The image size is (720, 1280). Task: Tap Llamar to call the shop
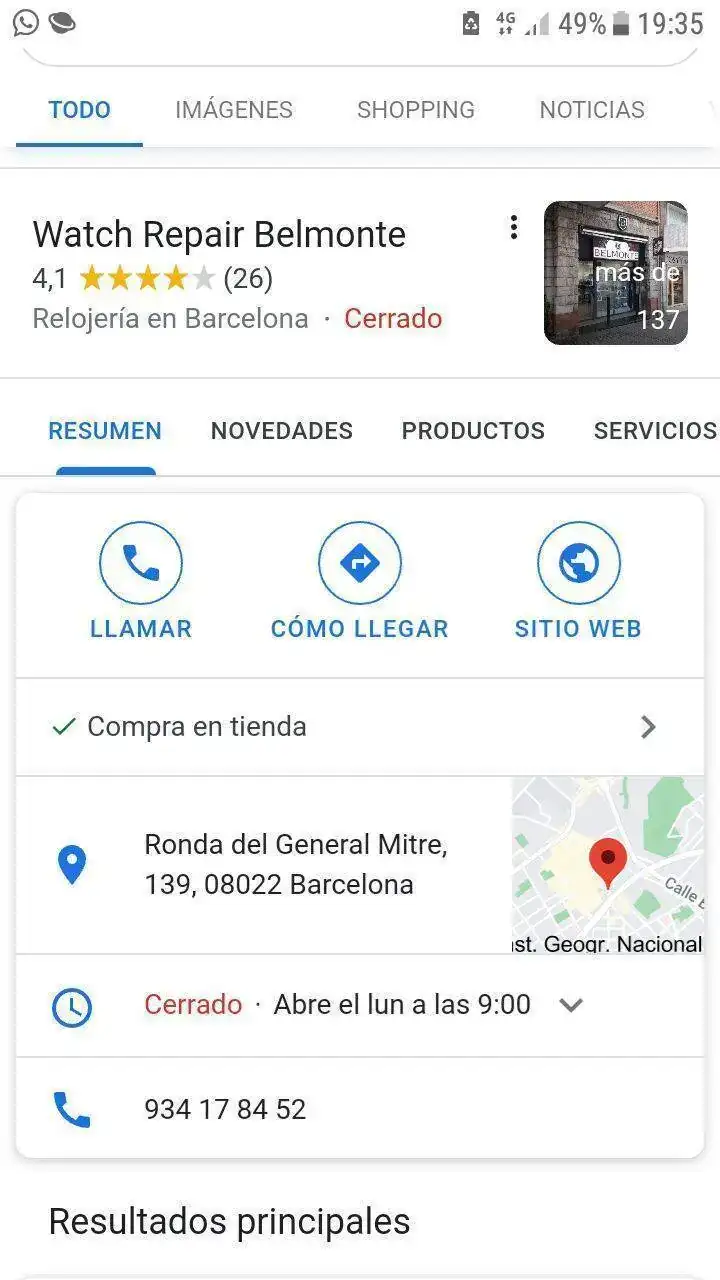[x=141, y=581]
